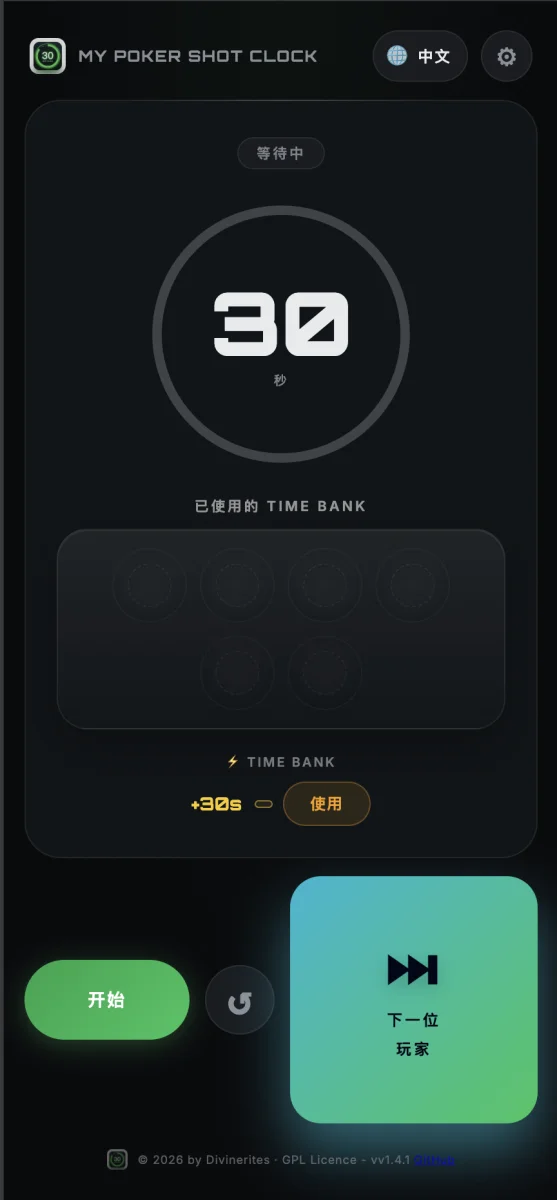Image resolution: width=557 pixels, height=1200 pixels.
Task: Reset the shot clock
Action: [240, 1000]
